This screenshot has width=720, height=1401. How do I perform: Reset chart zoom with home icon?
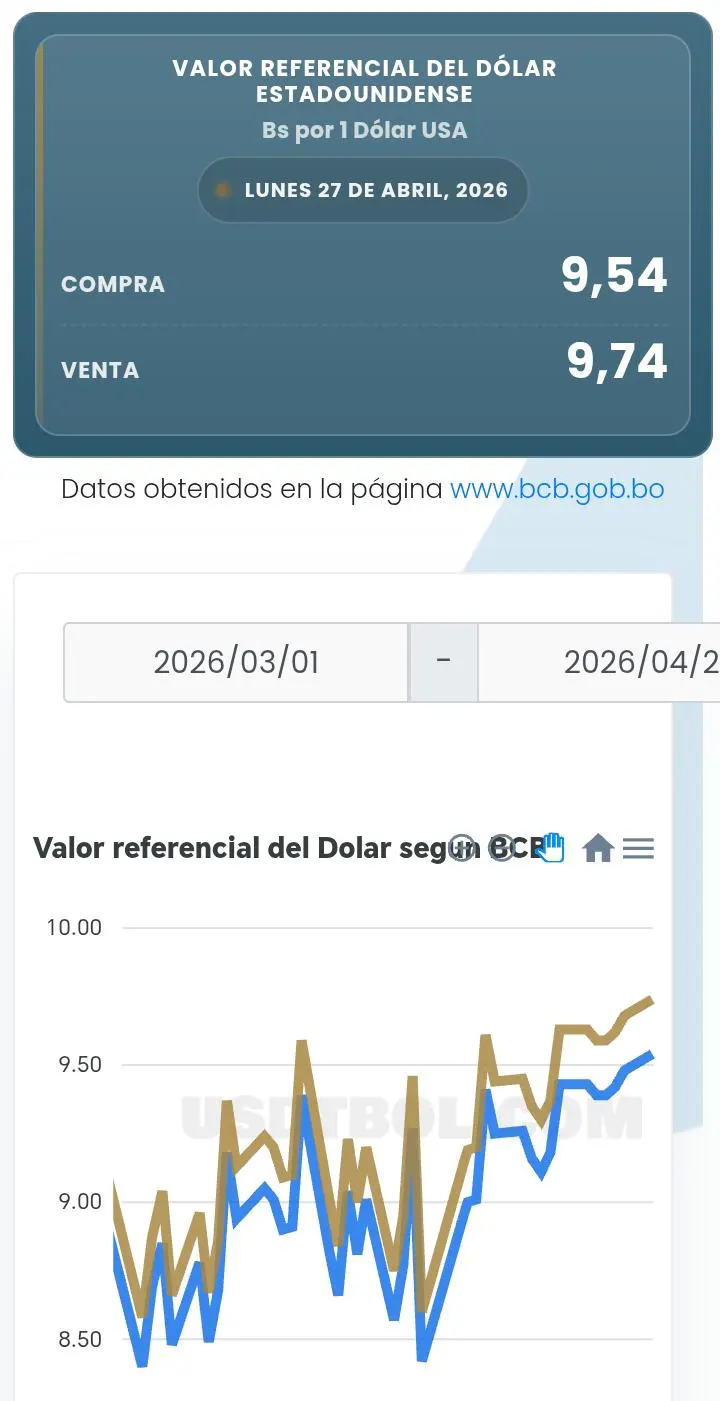point(598,849)
